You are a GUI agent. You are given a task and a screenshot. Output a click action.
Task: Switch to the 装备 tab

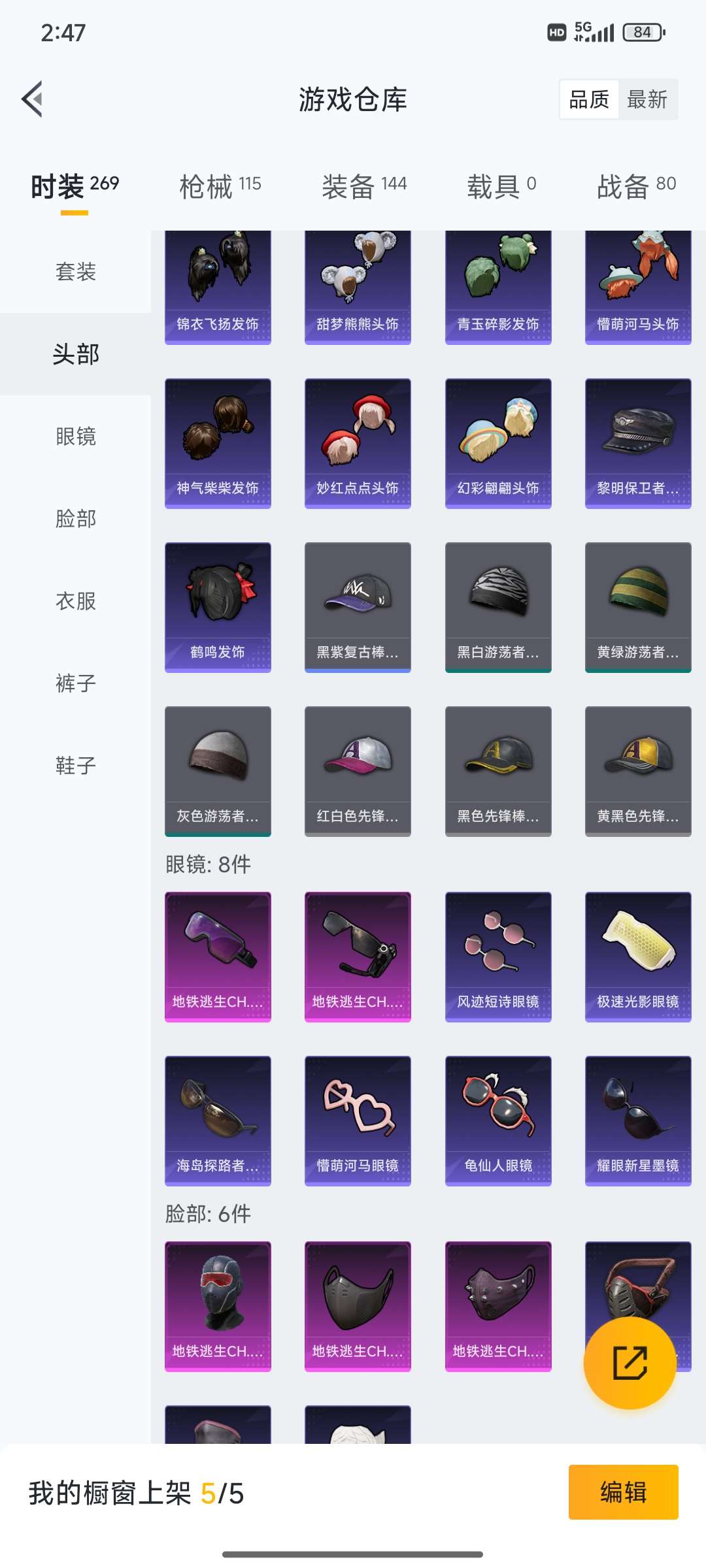click(x=364, y=186)
